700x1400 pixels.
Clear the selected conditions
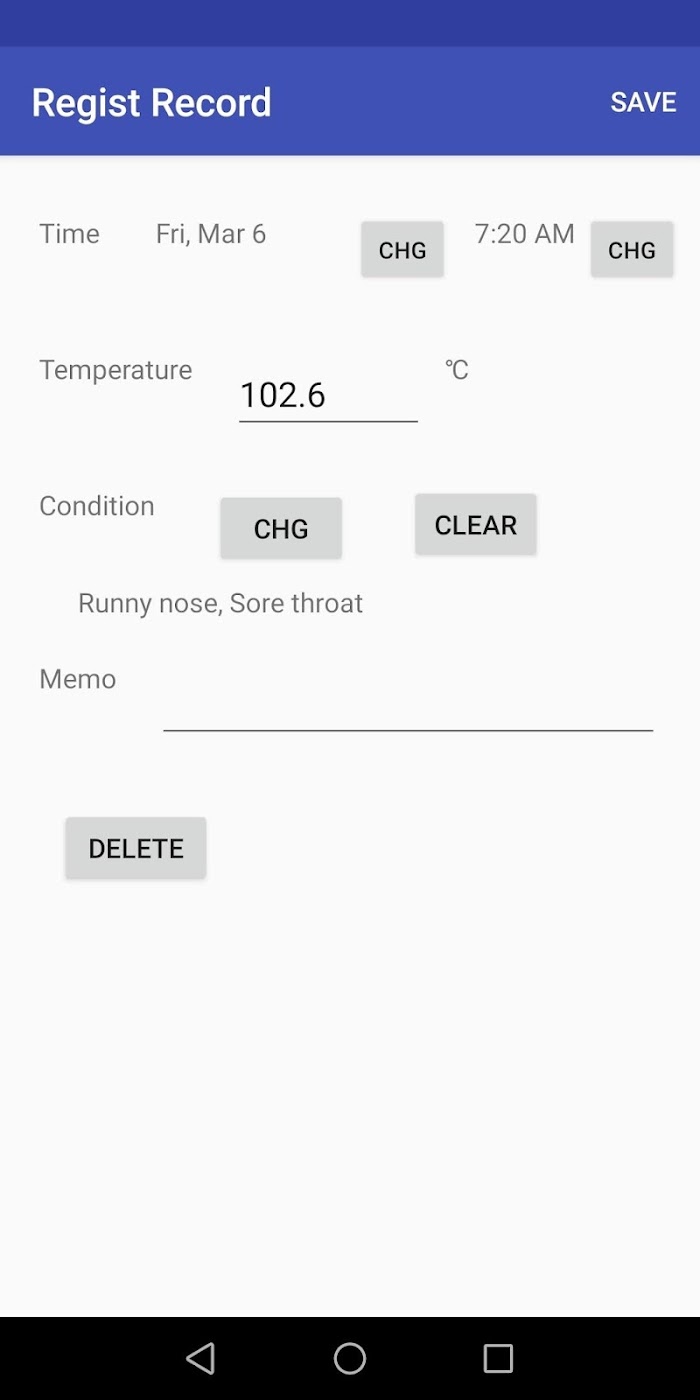(x=475, y=524)
